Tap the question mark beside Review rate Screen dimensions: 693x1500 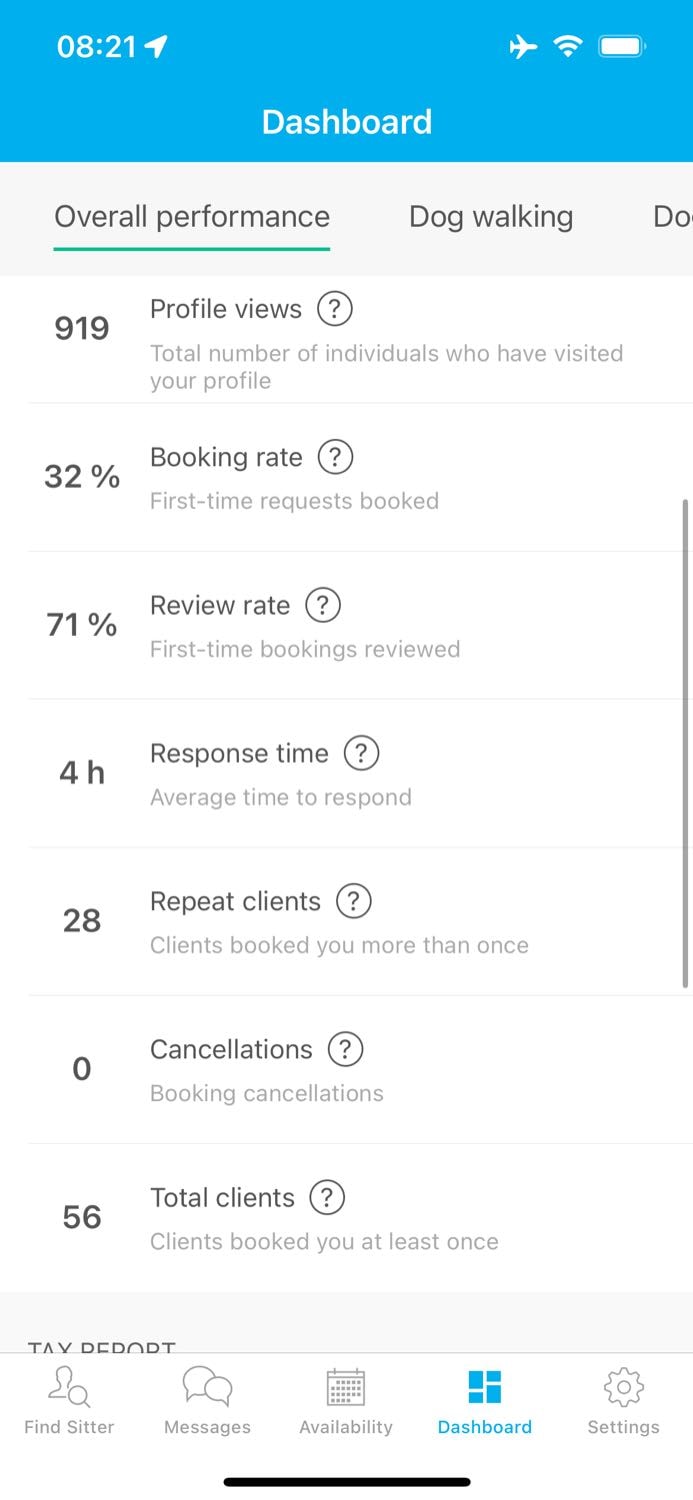[323, 605]
